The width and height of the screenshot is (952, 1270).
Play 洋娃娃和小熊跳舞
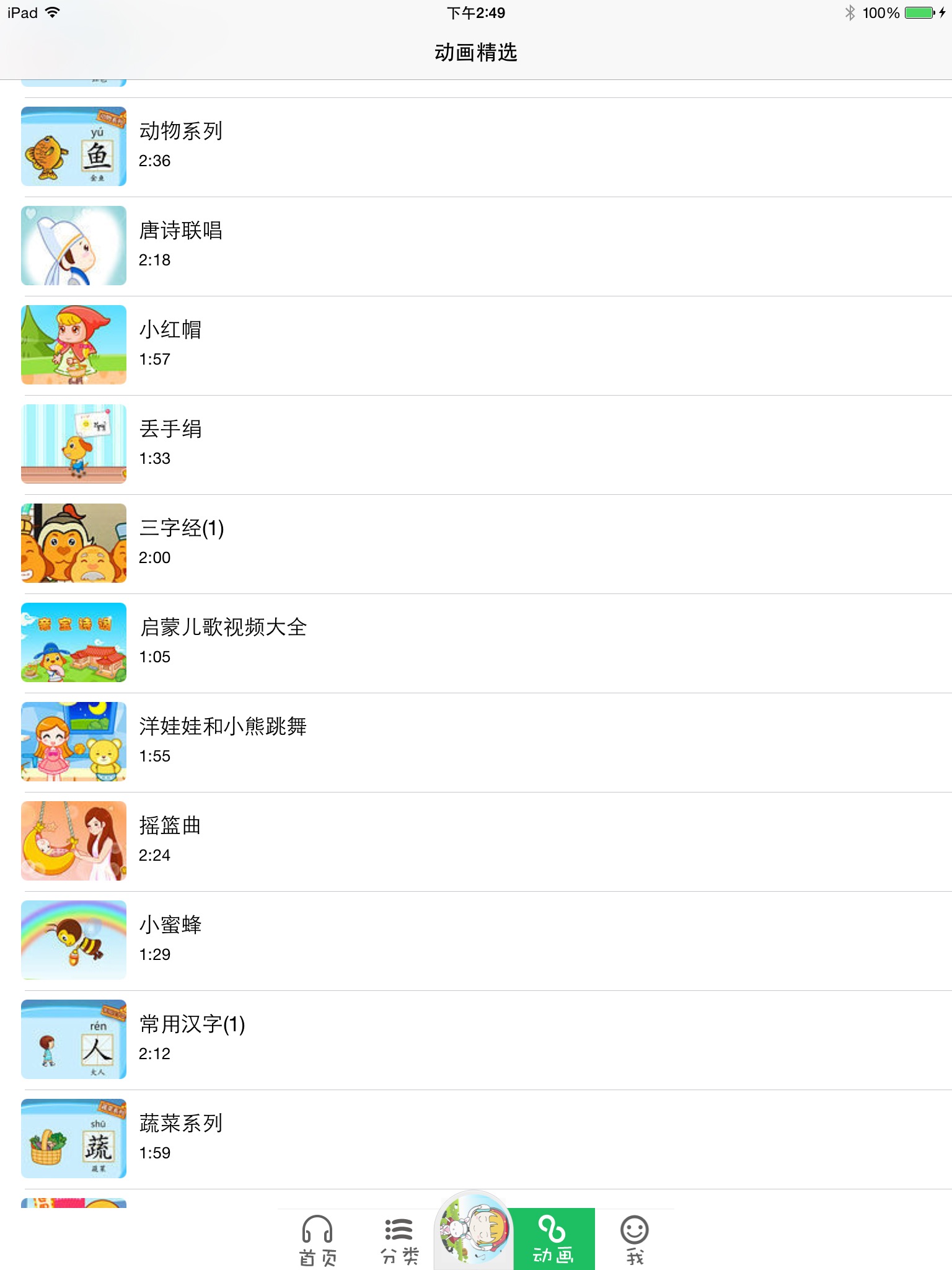[x=476, y=742]
